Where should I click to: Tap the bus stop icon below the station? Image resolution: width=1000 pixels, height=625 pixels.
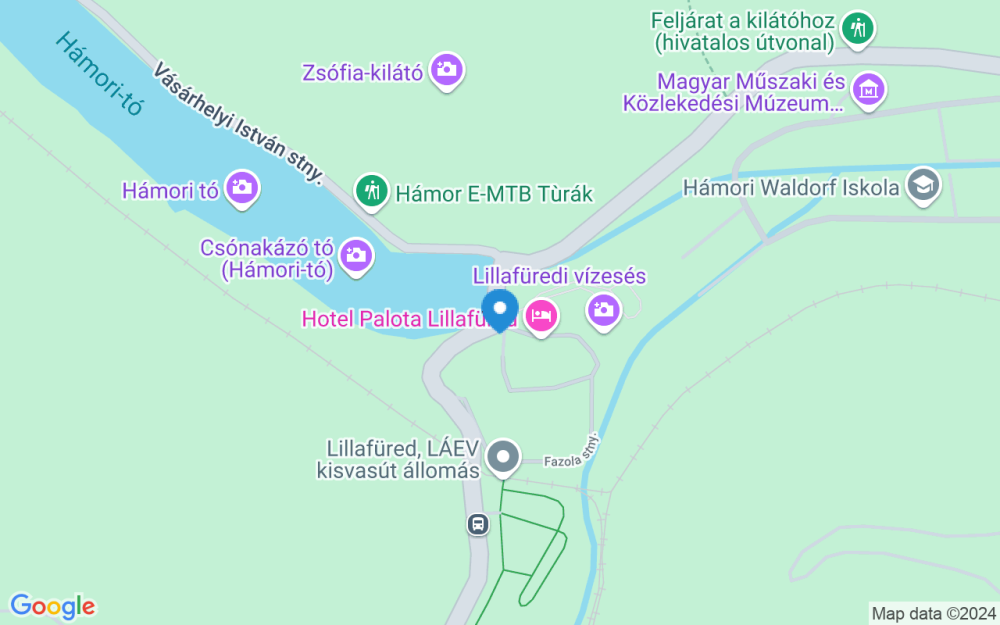(479, 523)
